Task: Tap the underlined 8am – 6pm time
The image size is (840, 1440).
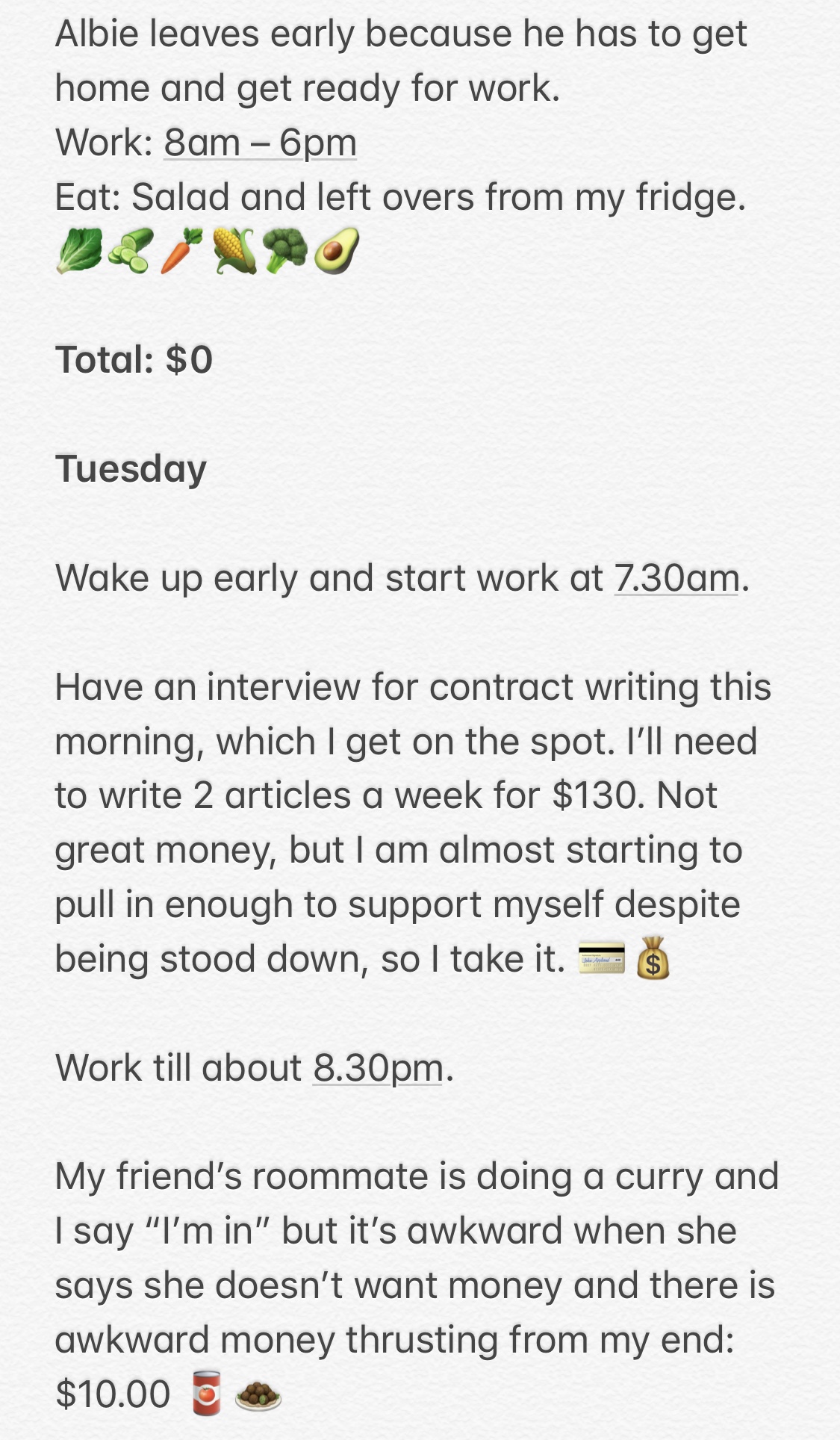Action: click(260, 143)
